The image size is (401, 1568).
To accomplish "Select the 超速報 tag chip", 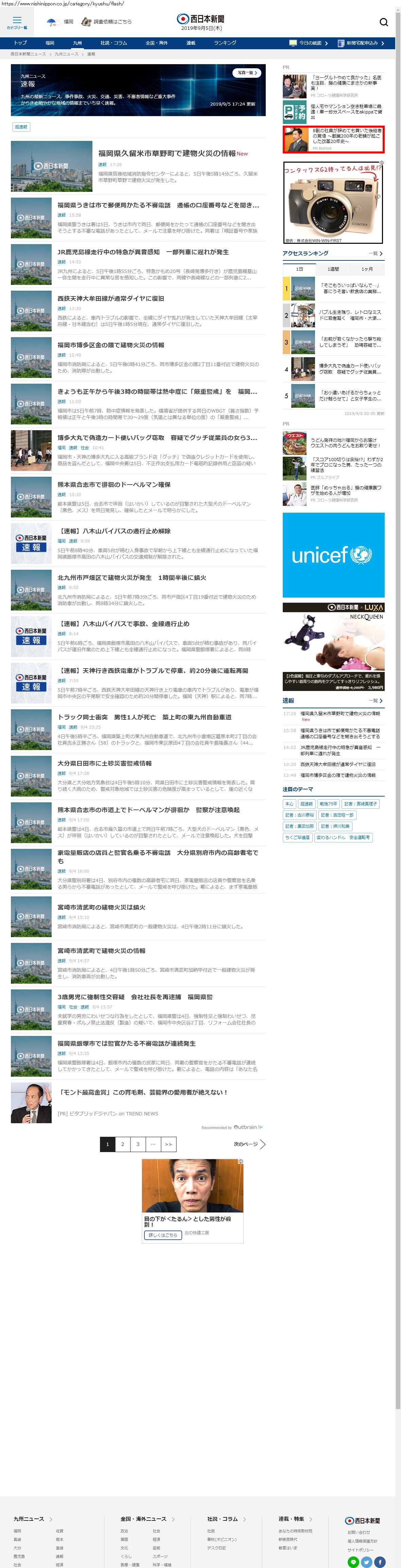I will (21, 127).
